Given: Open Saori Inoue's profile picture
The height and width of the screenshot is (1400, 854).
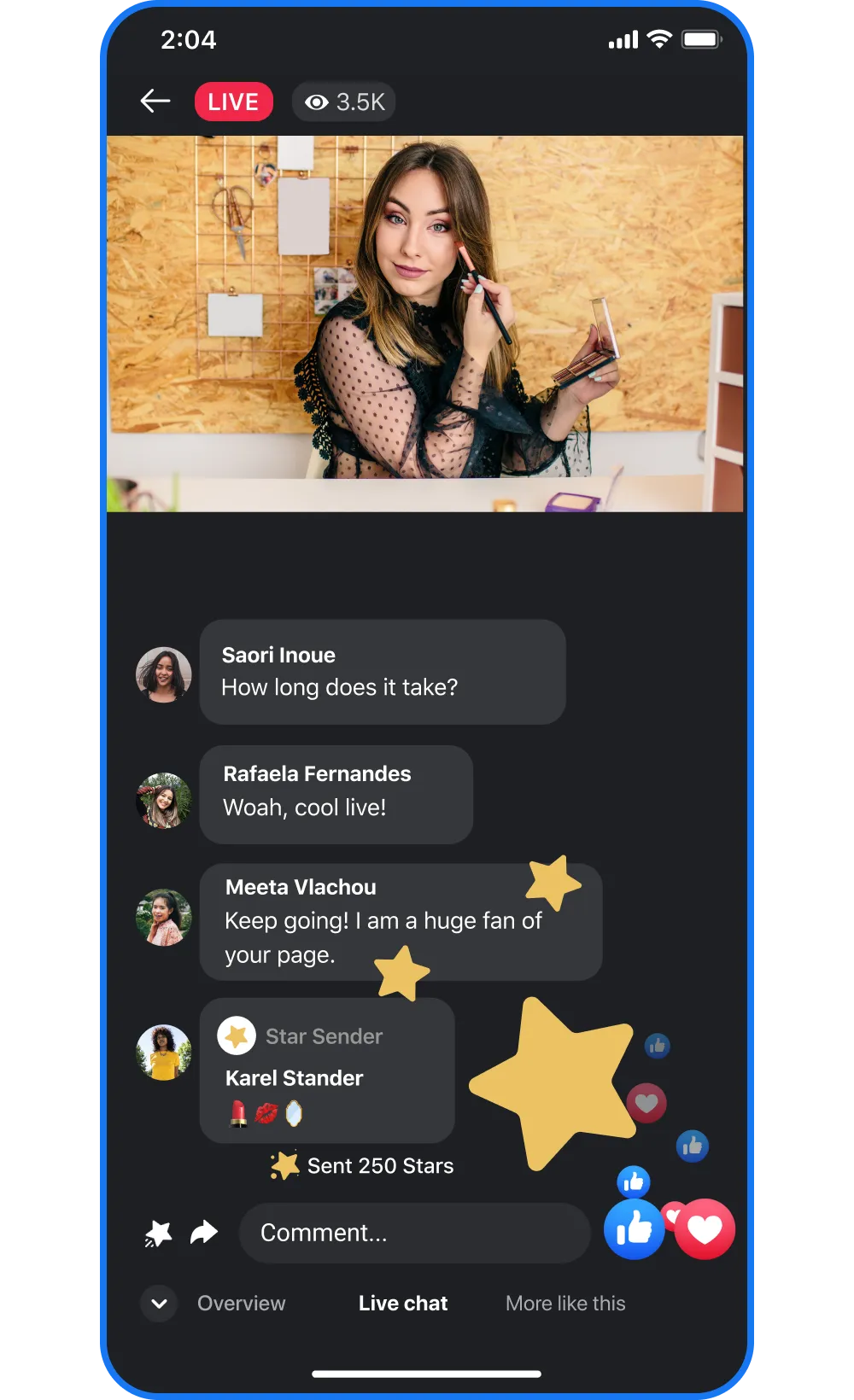Looking at the screenshot, I should pos(163,674).
